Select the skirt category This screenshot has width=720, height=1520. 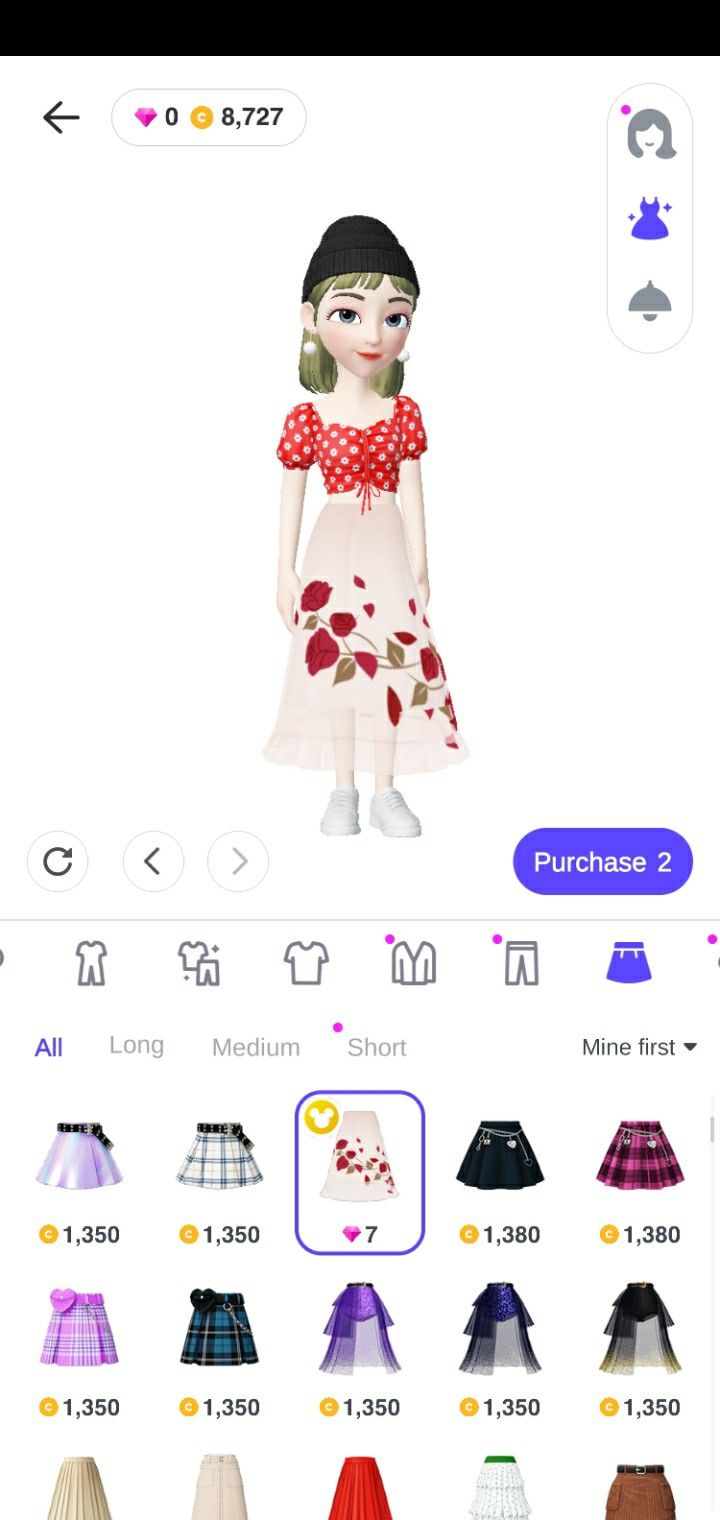click(629, 964)
